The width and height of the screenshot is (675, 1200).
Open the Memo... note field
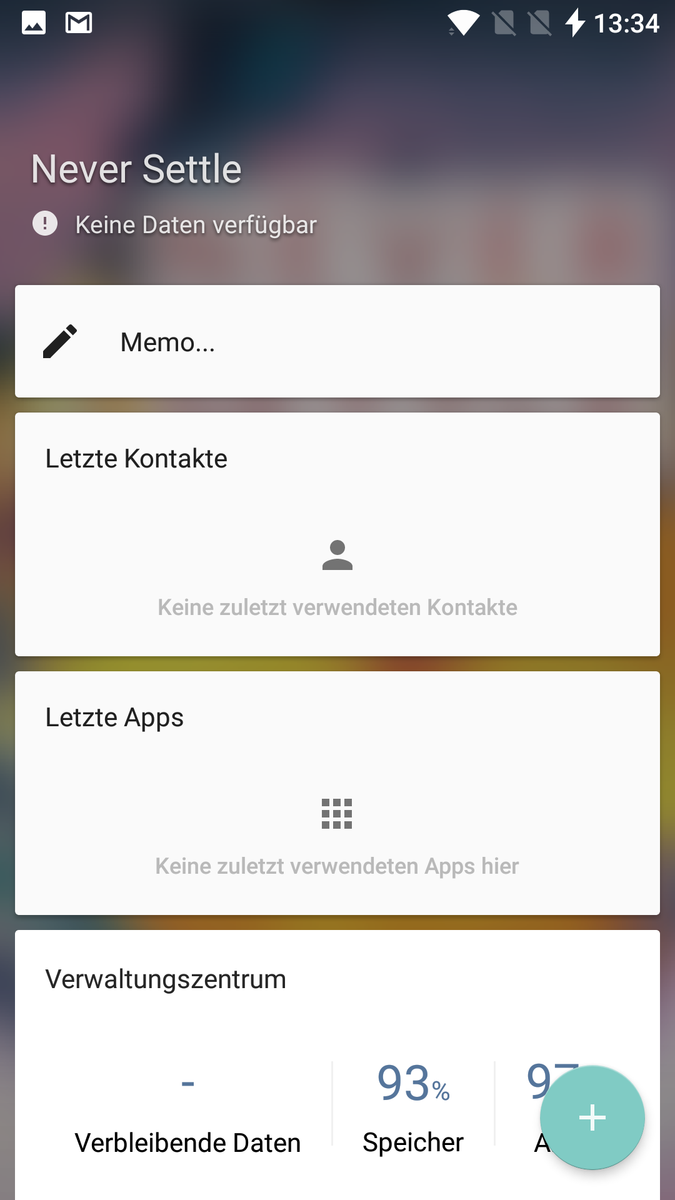coord(337,342)
